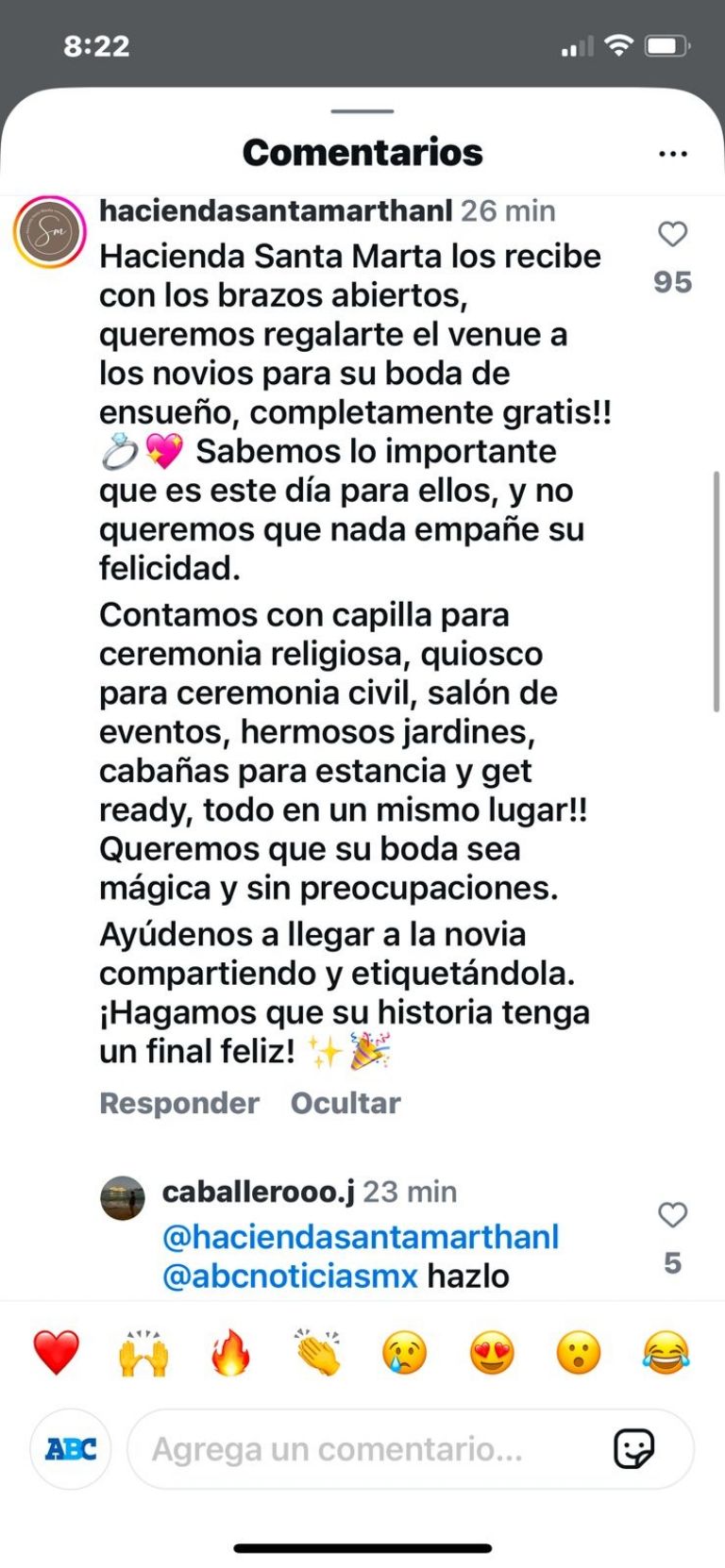Insert the raised hands emoji

143,1353
